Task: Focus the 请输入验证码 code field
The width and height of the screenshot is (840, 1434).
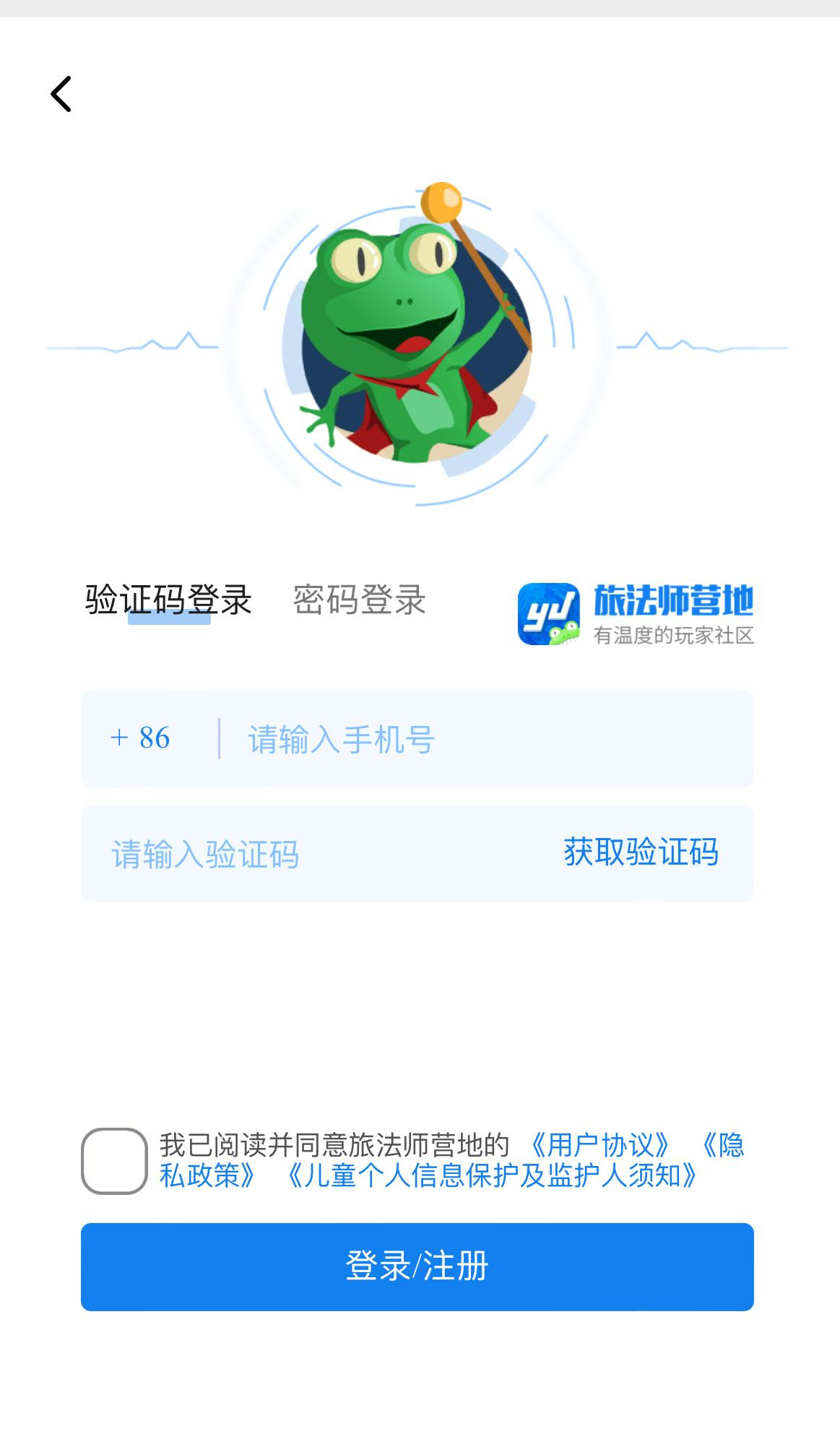Action: (318, 854)
